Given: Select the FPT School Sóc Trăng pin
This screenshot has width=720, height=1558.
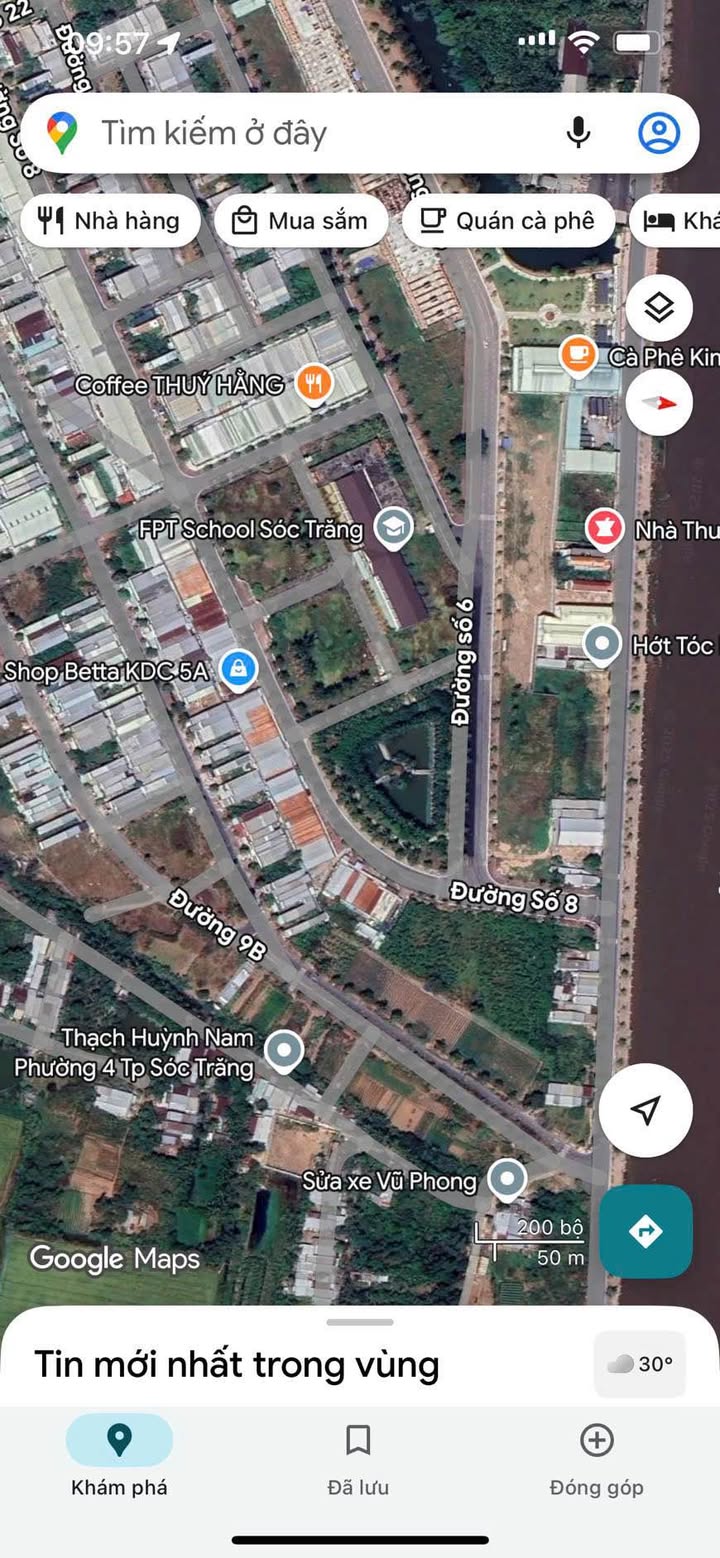Looking at the screenshot, I should [x=393, y=526].
